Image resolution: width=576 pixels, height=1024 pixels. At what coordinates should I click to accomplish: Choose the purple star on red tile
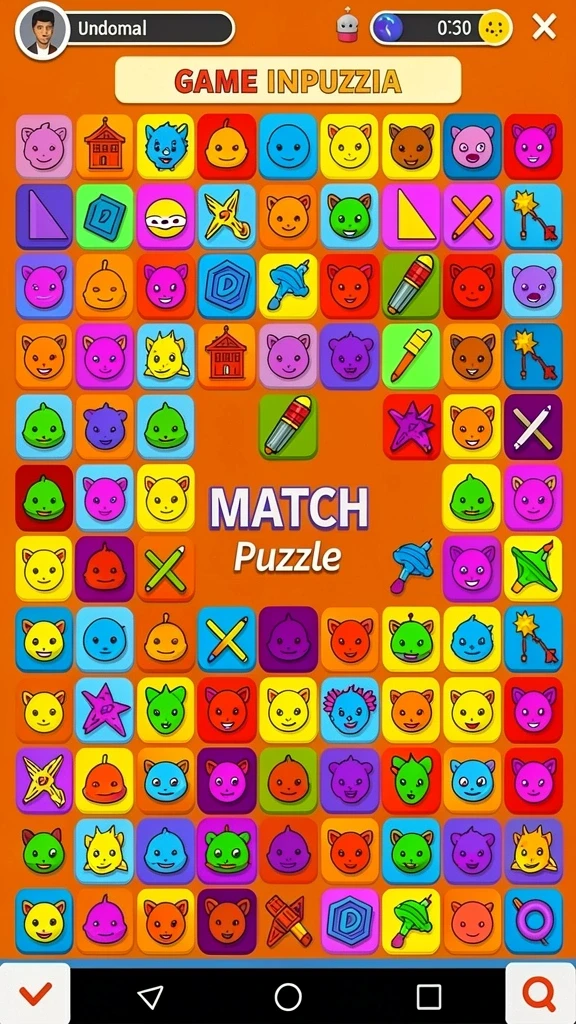pyautogui.click(x=411, y=427)
